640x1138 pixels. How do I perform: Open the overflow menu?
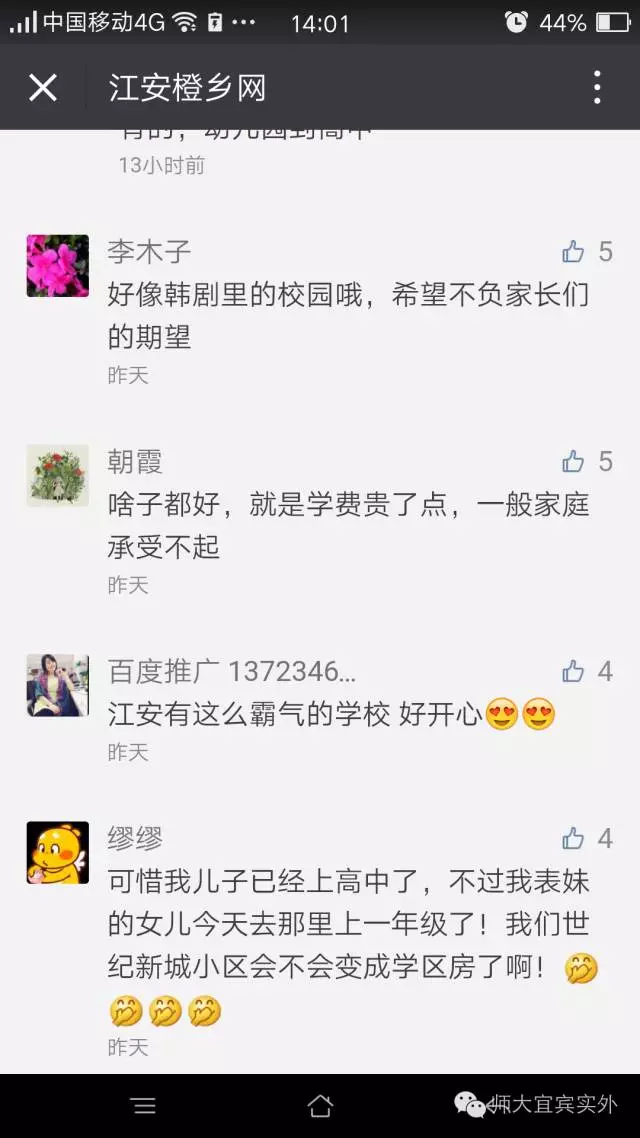[596, 88]
